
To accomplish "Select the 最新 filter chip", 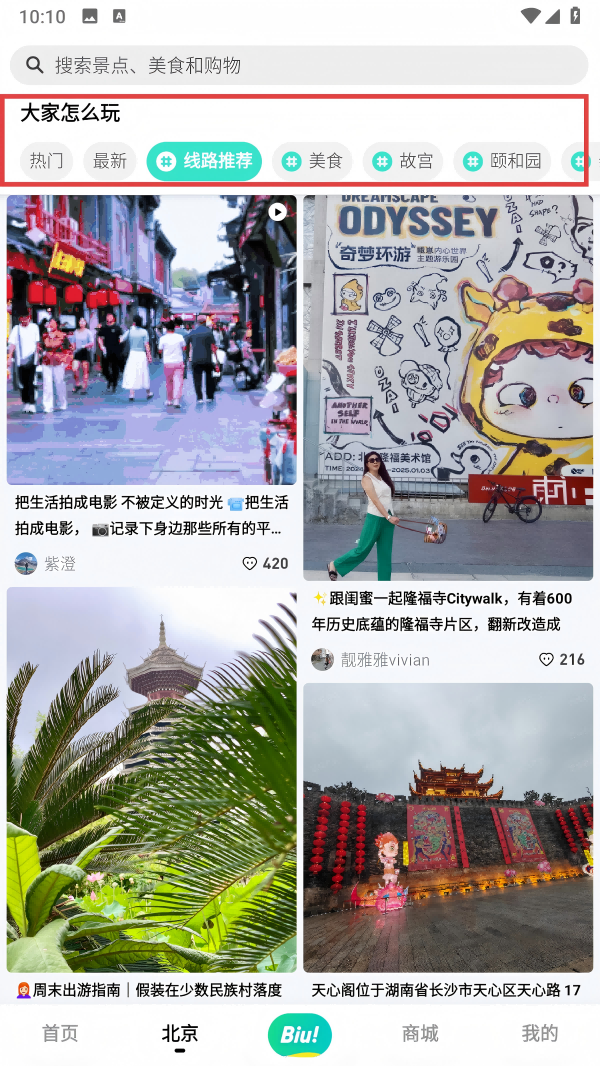I will tap(110, 161).
